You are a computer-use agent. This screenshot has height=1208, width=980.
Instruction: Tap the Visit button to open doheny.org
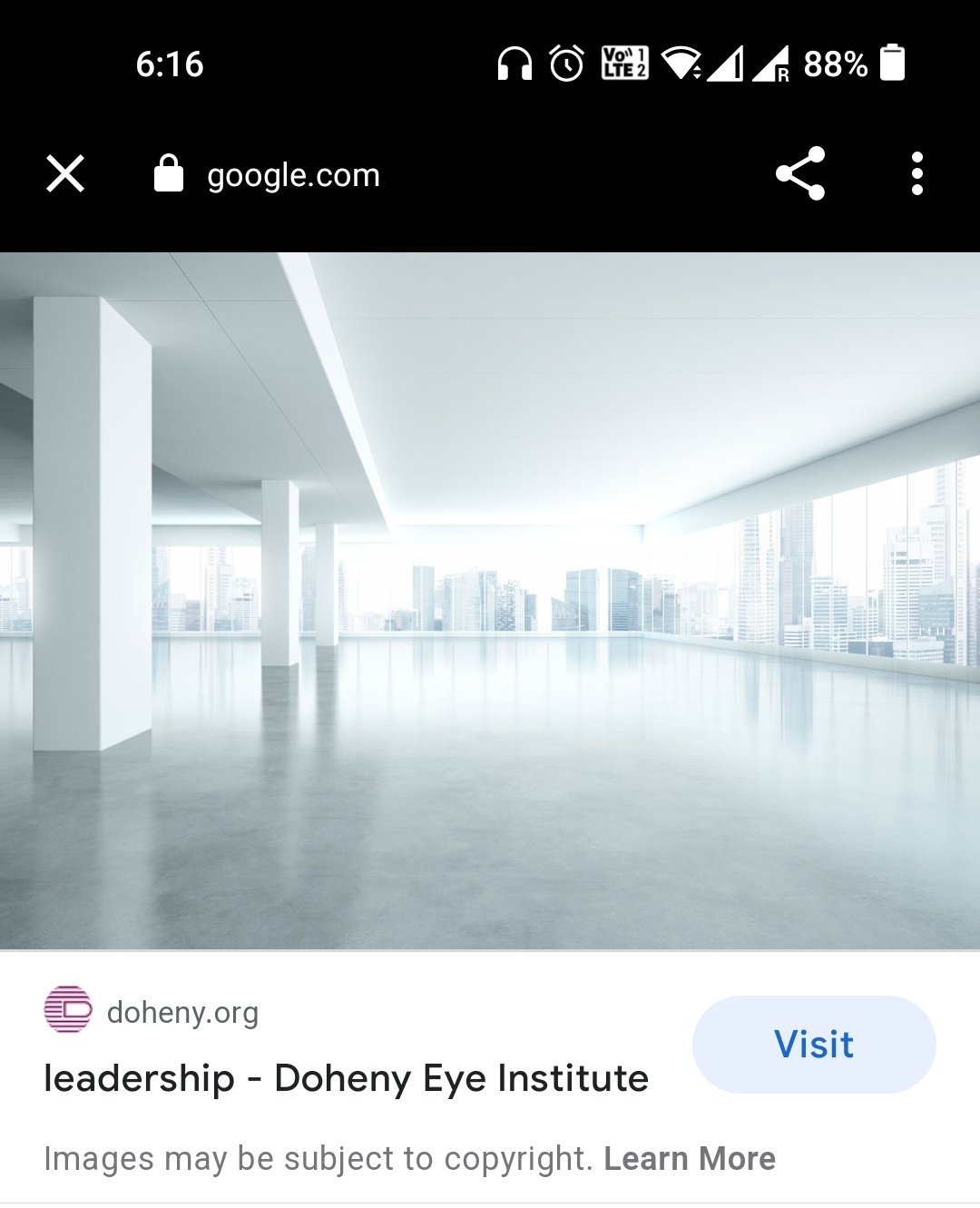(x=813, y=1044)
